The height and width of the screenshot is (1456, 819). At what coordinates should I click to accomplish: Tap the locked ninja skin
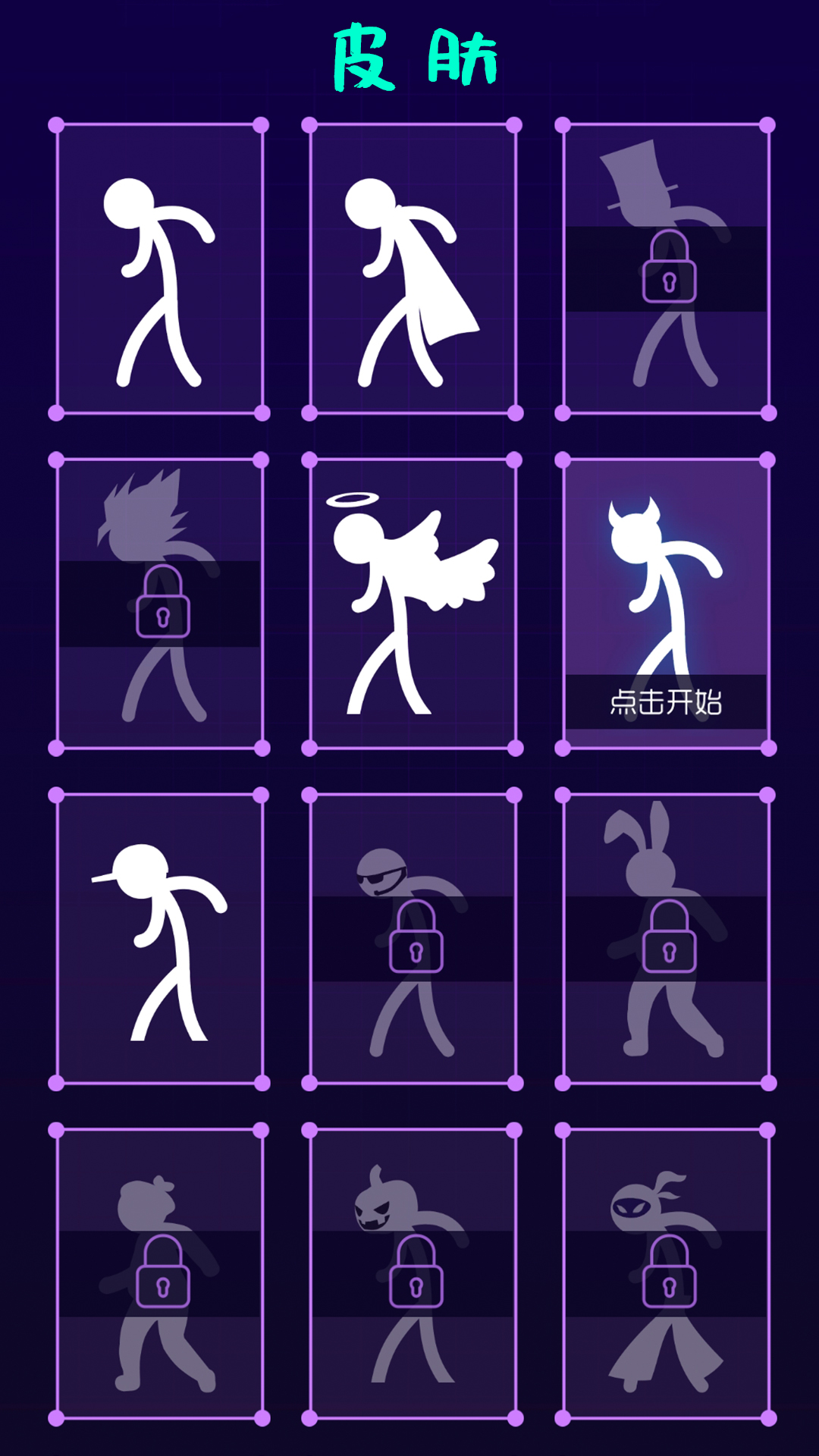[x=666, y=1274]
